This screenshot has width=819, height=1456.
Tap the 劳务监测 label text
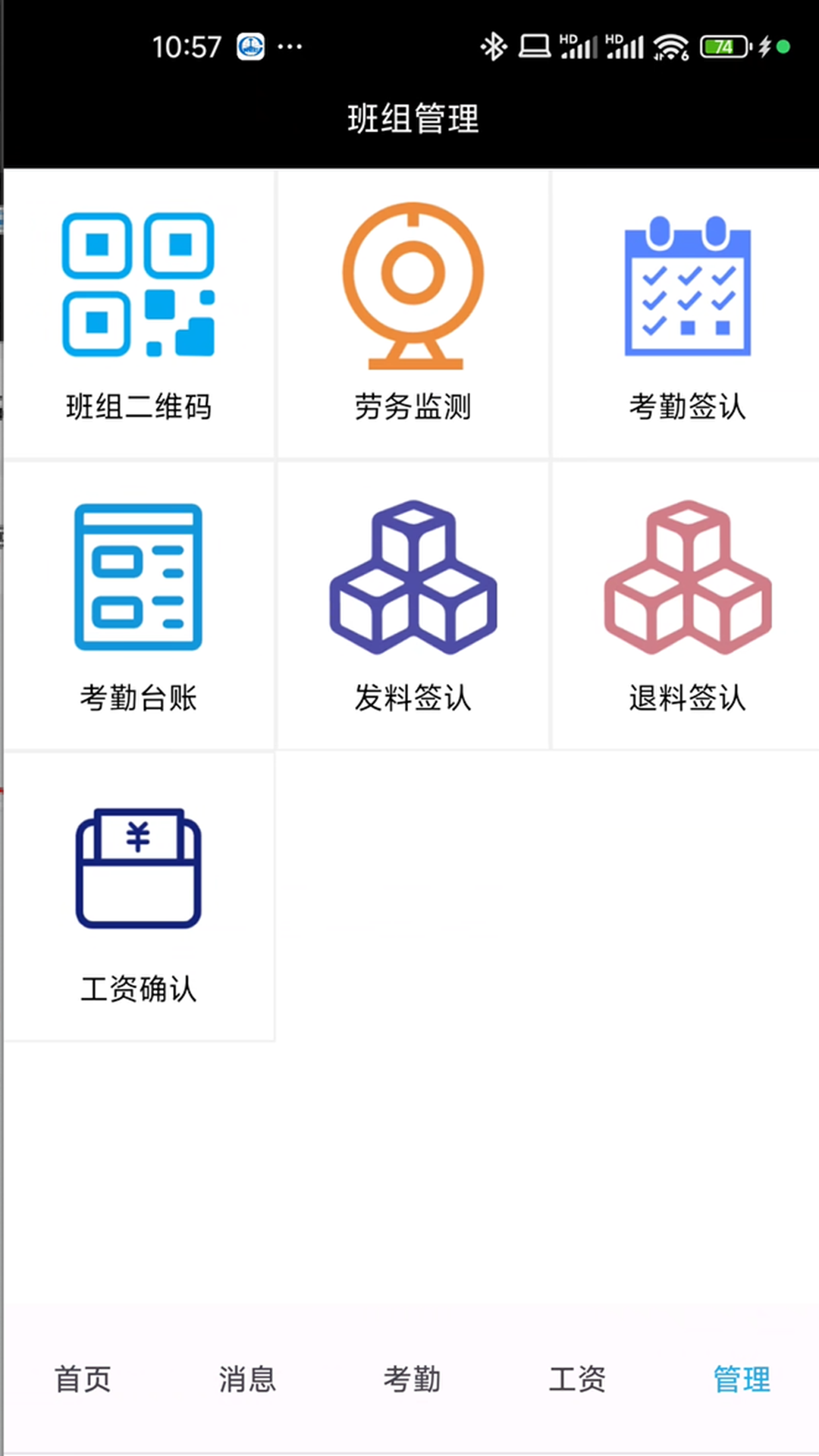click(x=412, y=407)
